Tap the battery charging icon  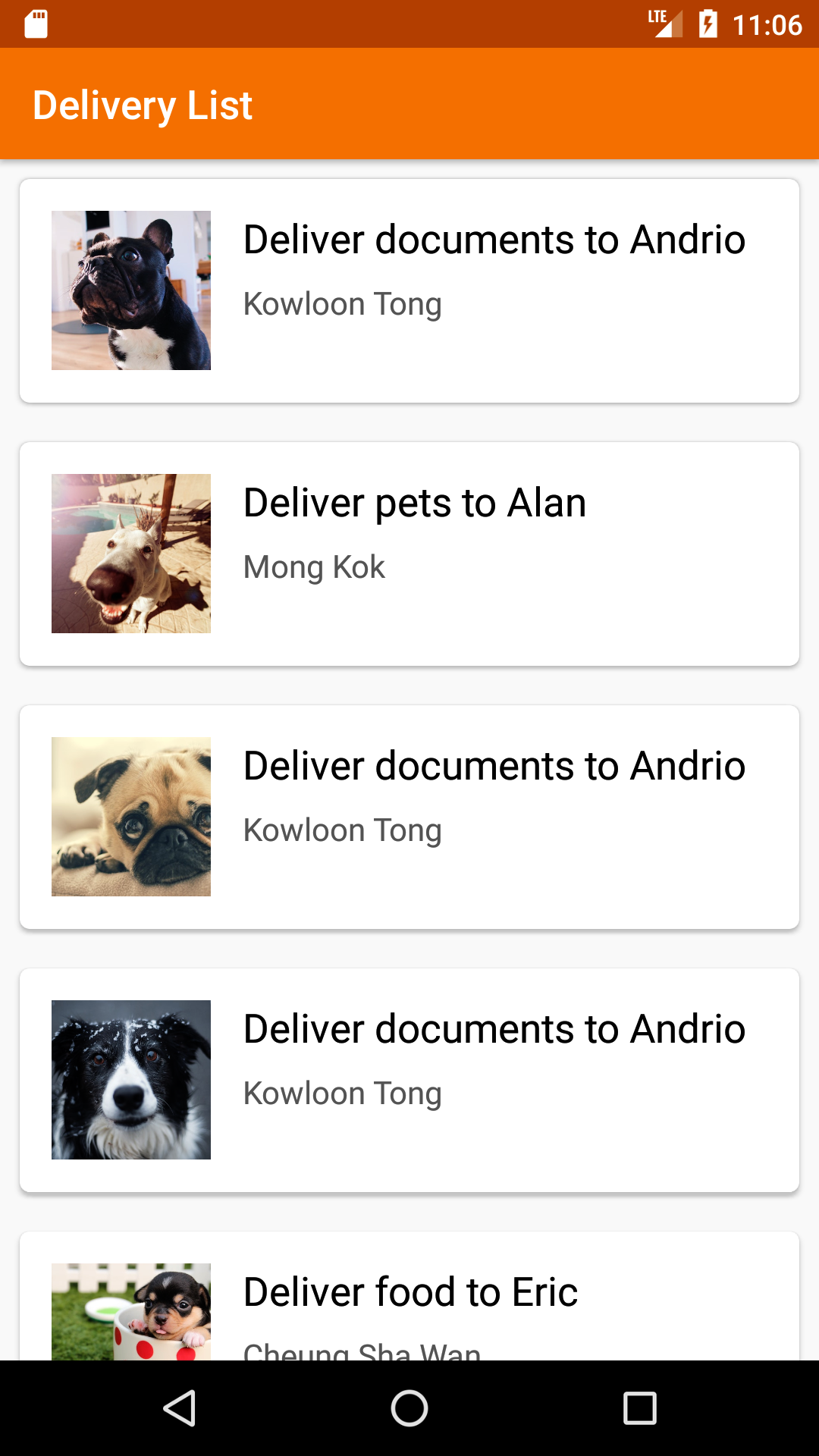click(x=708, y=24)
